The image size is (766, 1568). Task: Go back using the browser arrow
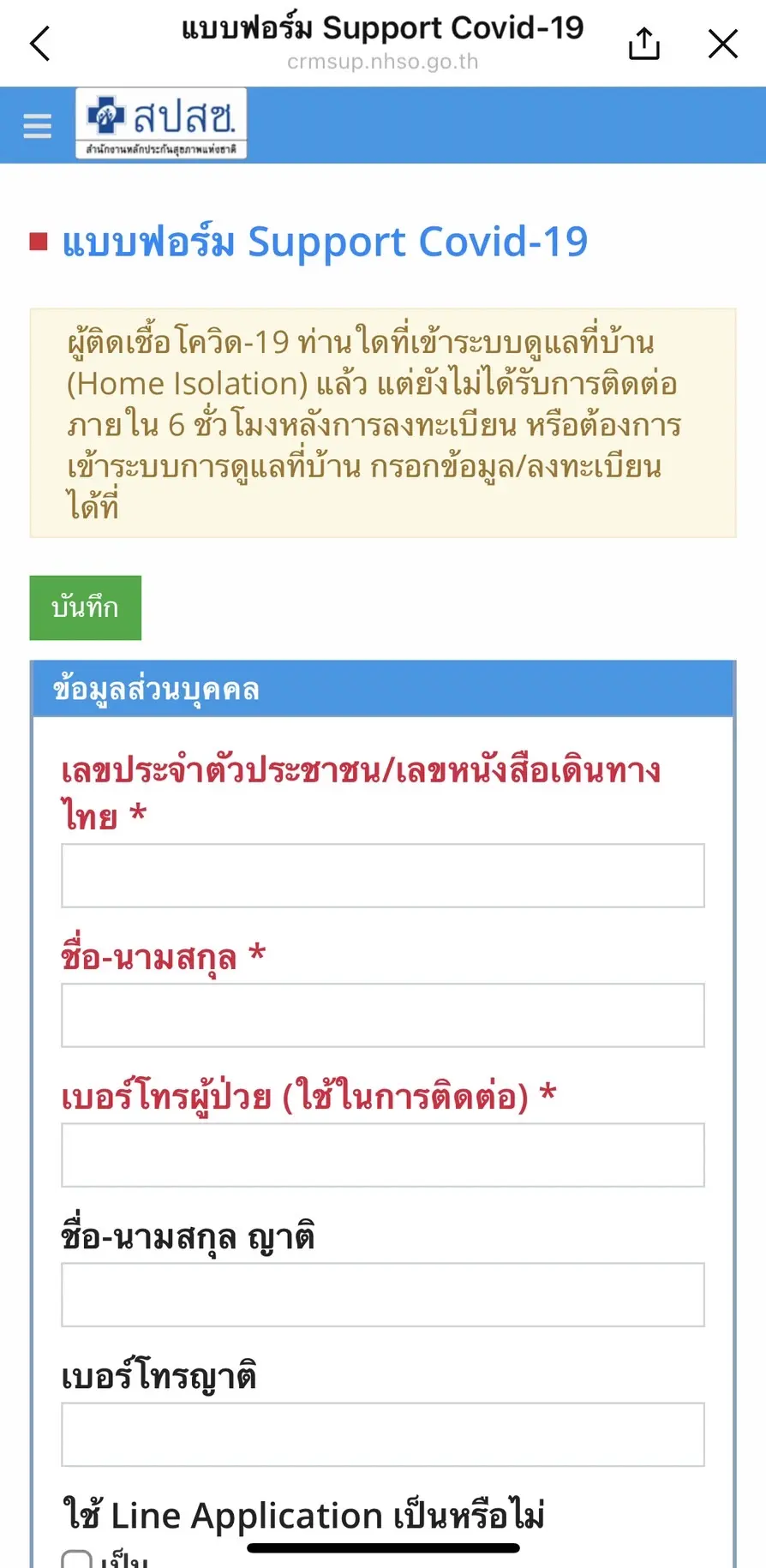pyautogui.click(x=40, y=44)
